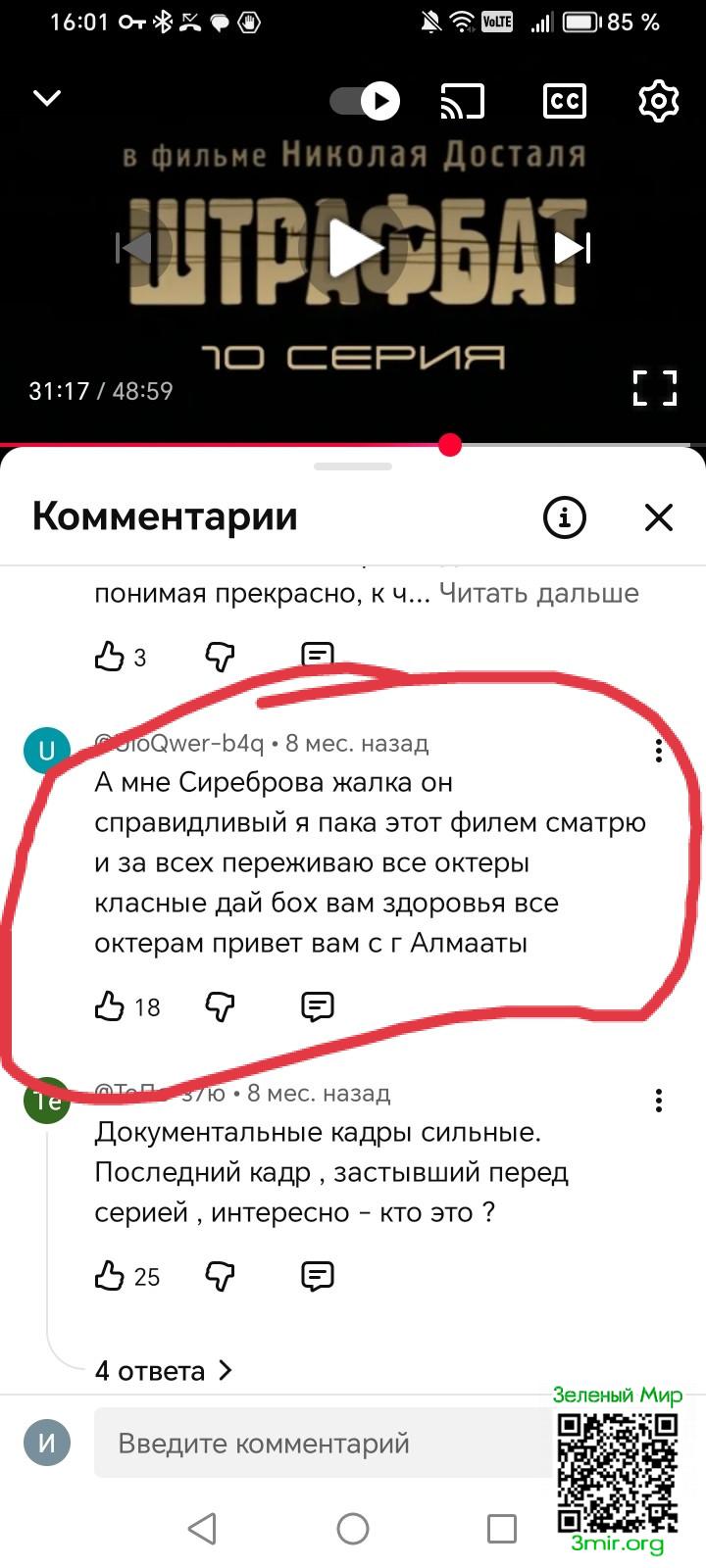Expand the 4 ответа replies
The width and height of the screenshot is (706, 1568).
(x=163, y=1370)
